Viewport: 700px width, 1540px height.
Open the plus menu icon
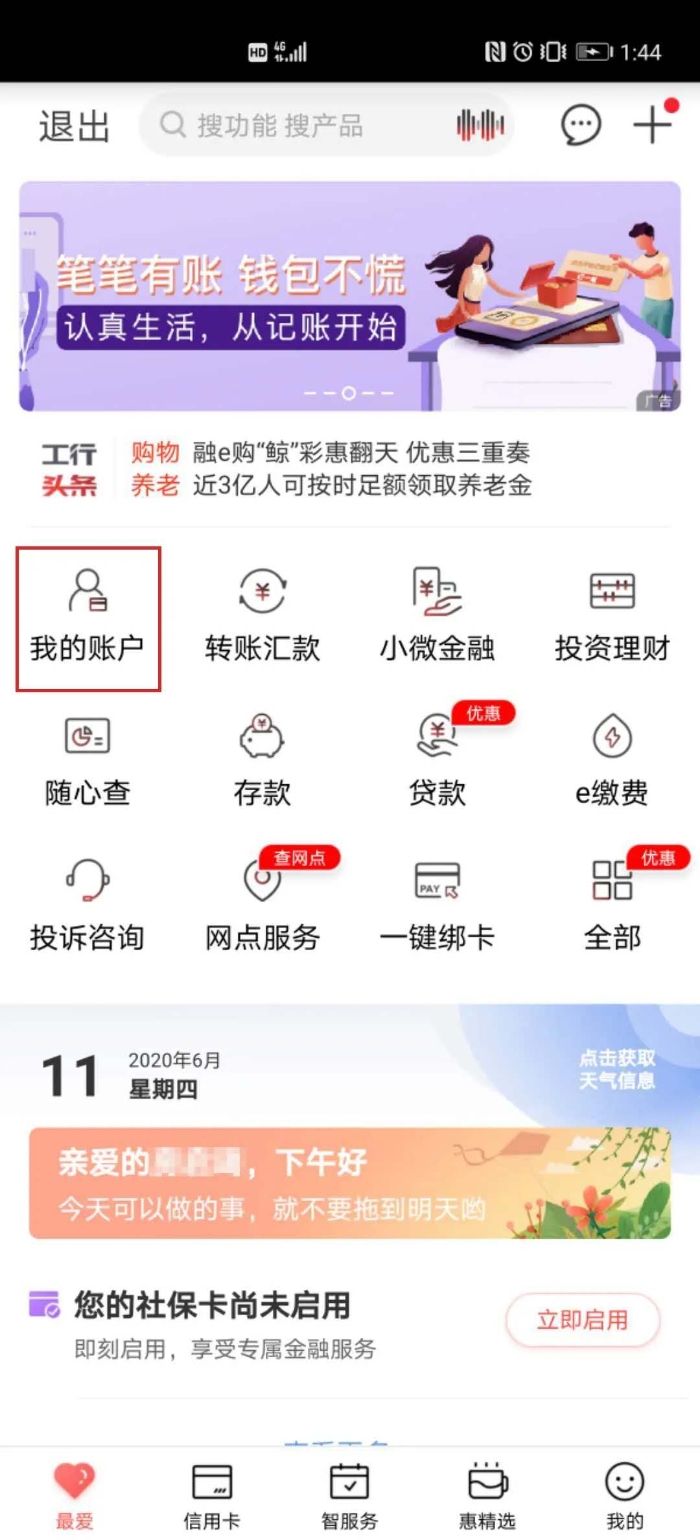[652, 126]
